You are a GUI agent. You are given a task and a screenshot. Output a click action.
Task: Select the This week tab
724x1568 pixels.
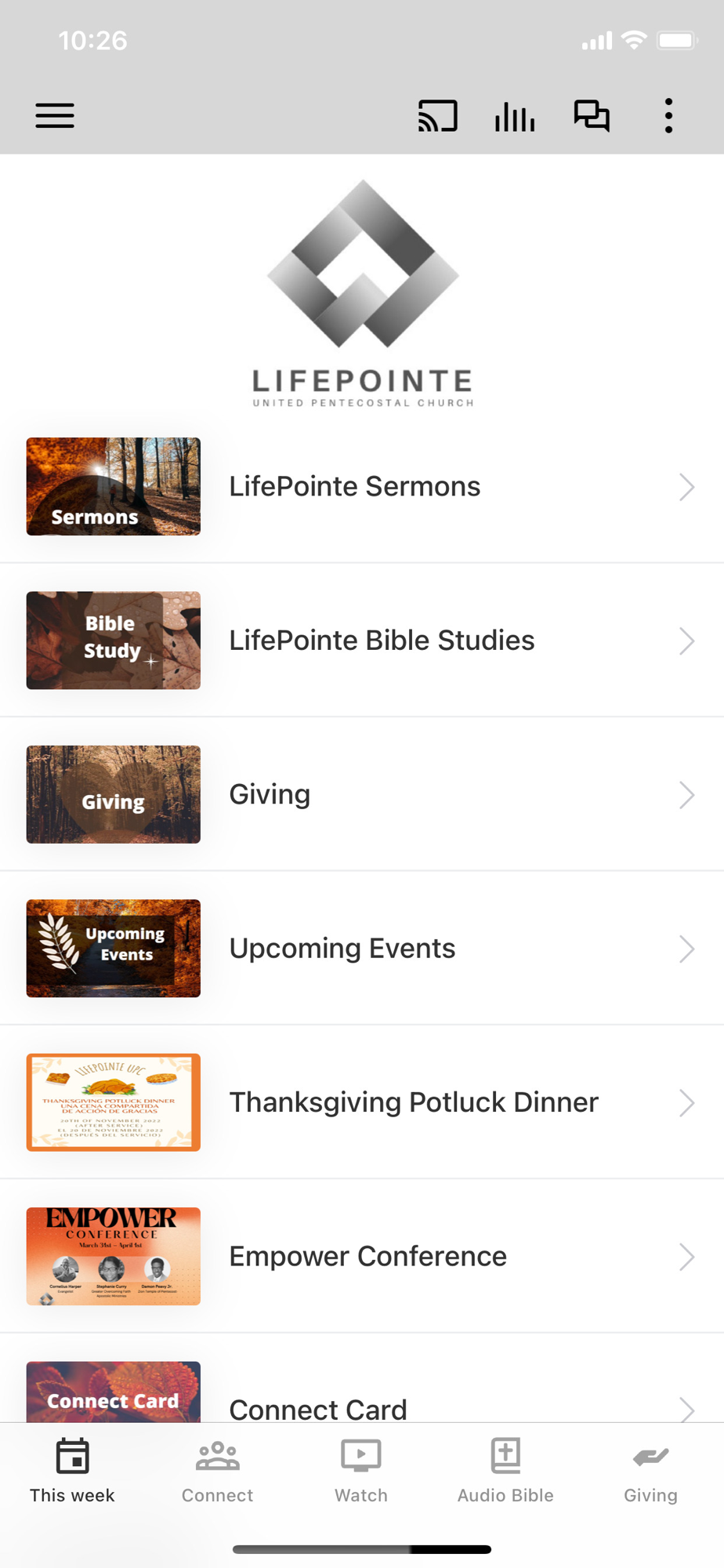[72, 1471]
